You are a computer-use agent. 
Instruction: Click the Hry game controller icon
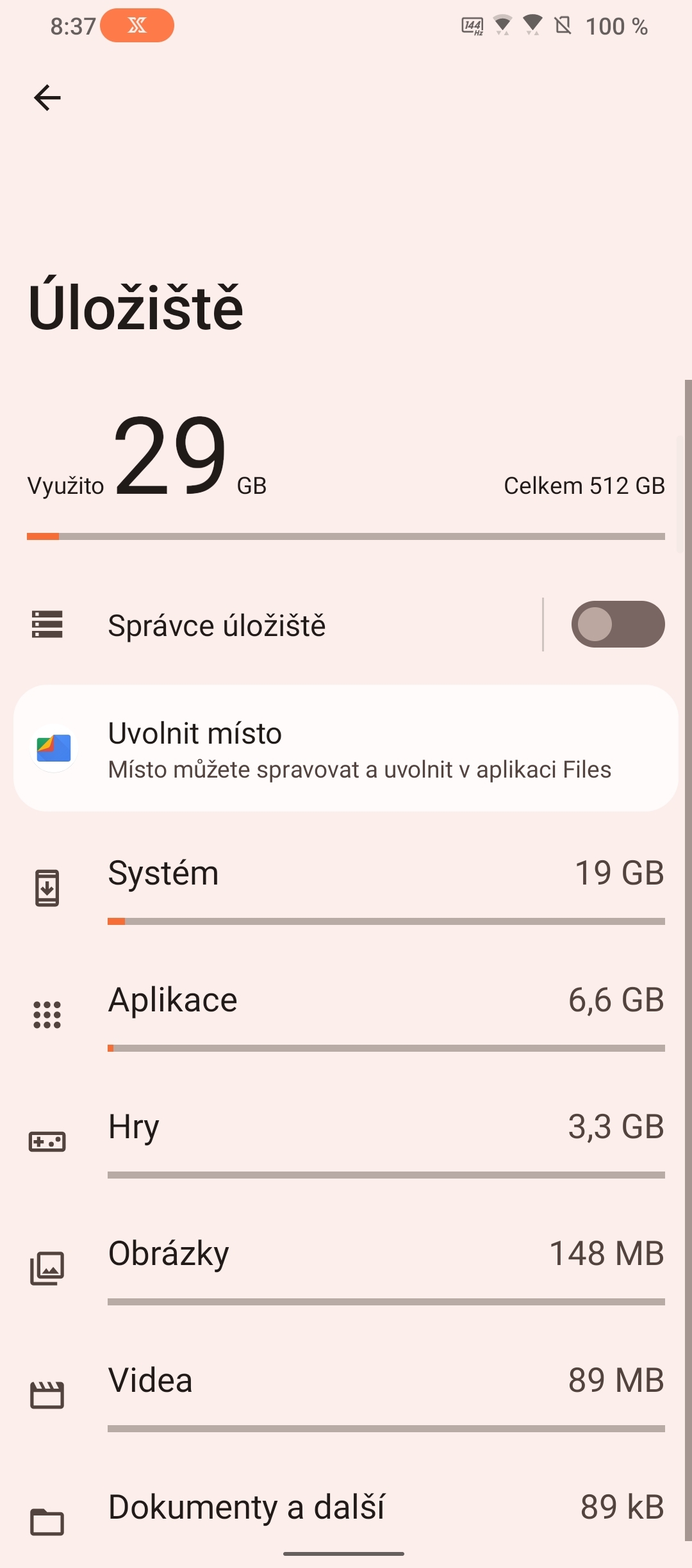click(48, 1140)
